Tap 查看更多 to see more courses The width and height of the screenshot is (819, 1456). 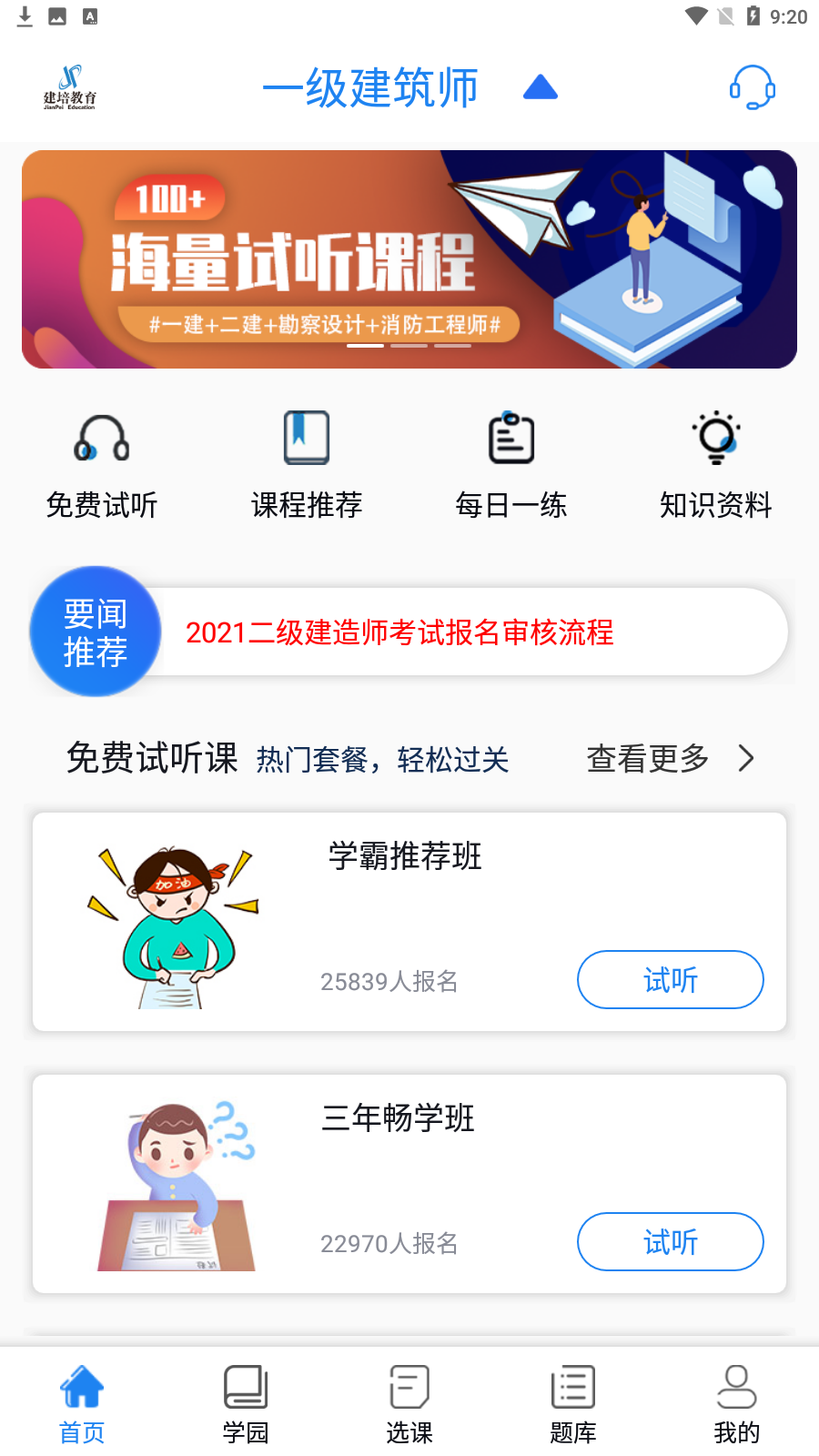pos(669,758)
